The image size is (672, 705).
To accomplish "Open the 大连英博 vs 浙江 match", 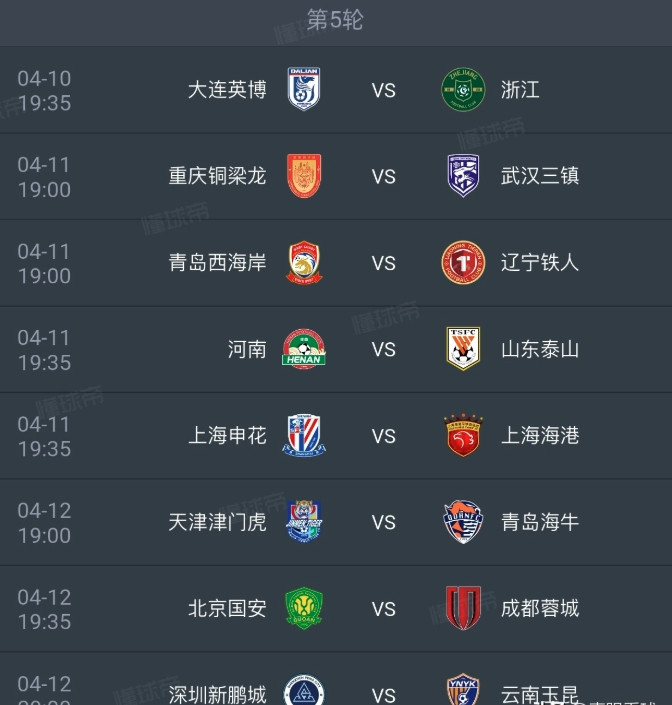I will point(383,90).
